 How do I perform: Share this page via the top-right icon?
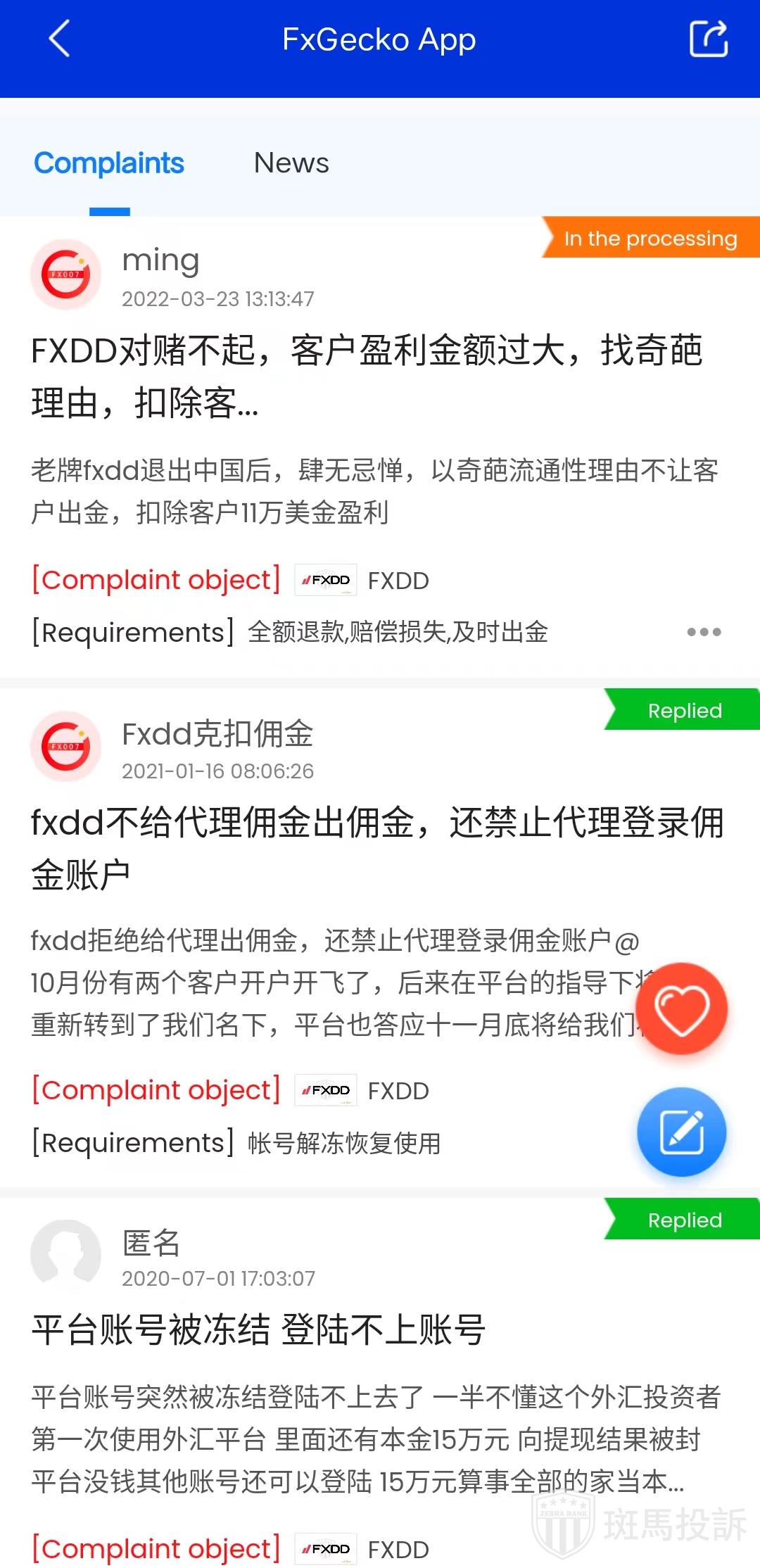pyautogui.click(x=708, y=39)
